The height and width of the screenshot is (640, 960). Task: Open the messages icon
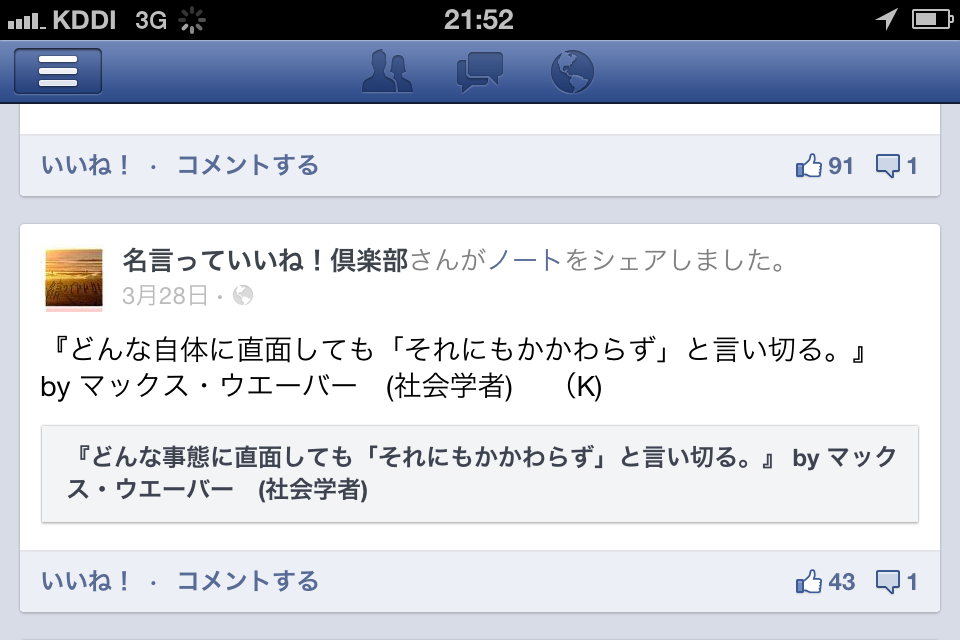(x=479, y=72)
